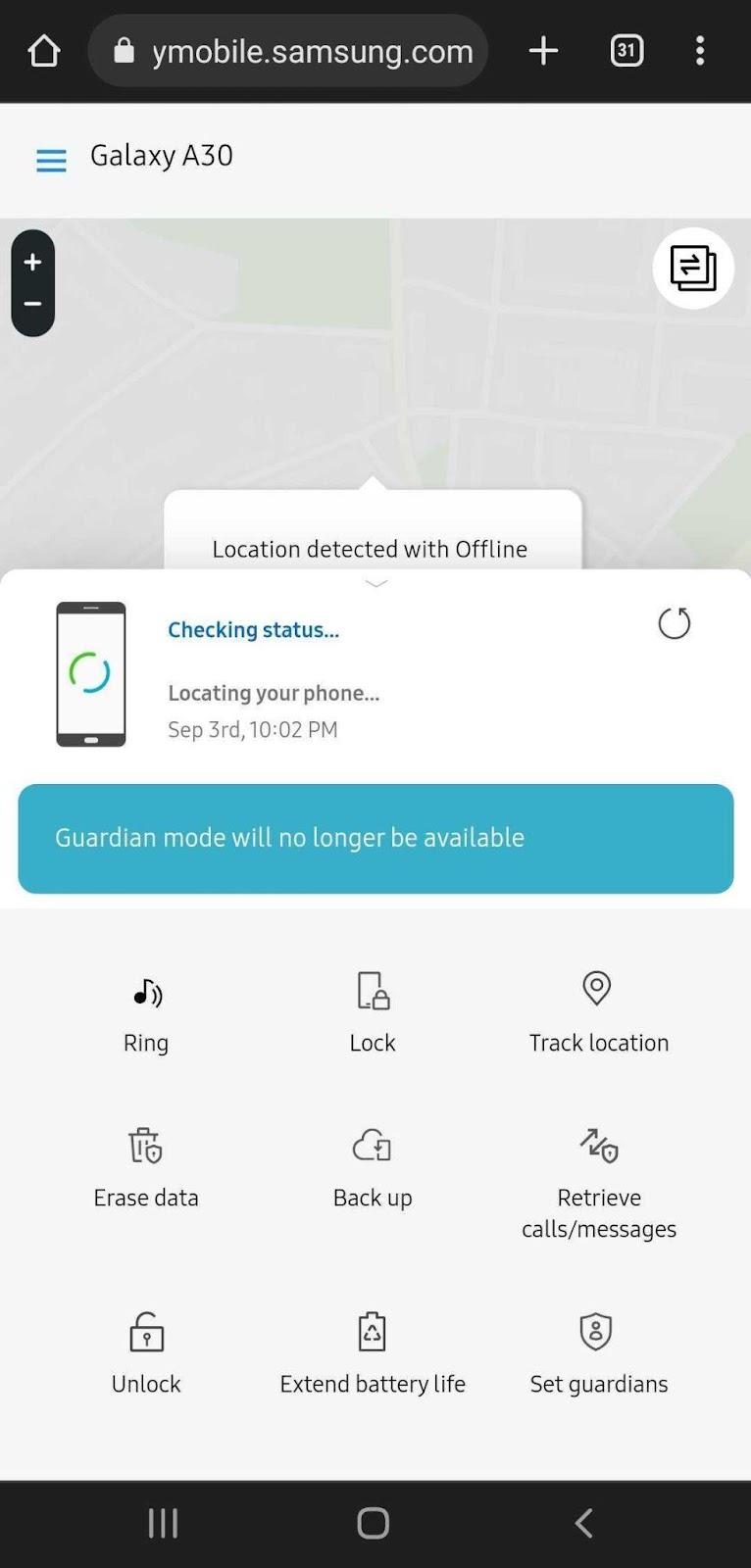
Task: Open a new browser tab
Action: tap(543, 51)
